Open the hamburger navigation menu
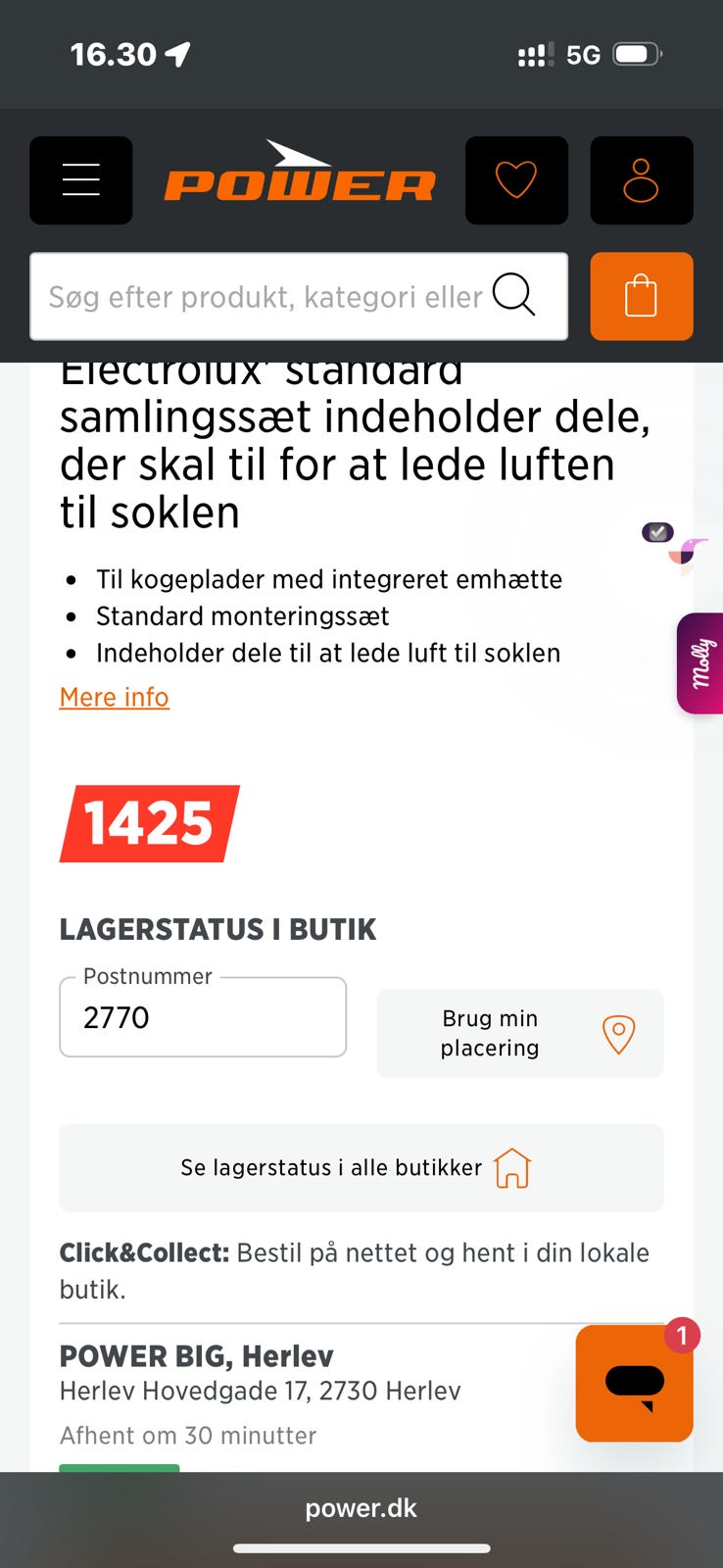 (80, 180)
